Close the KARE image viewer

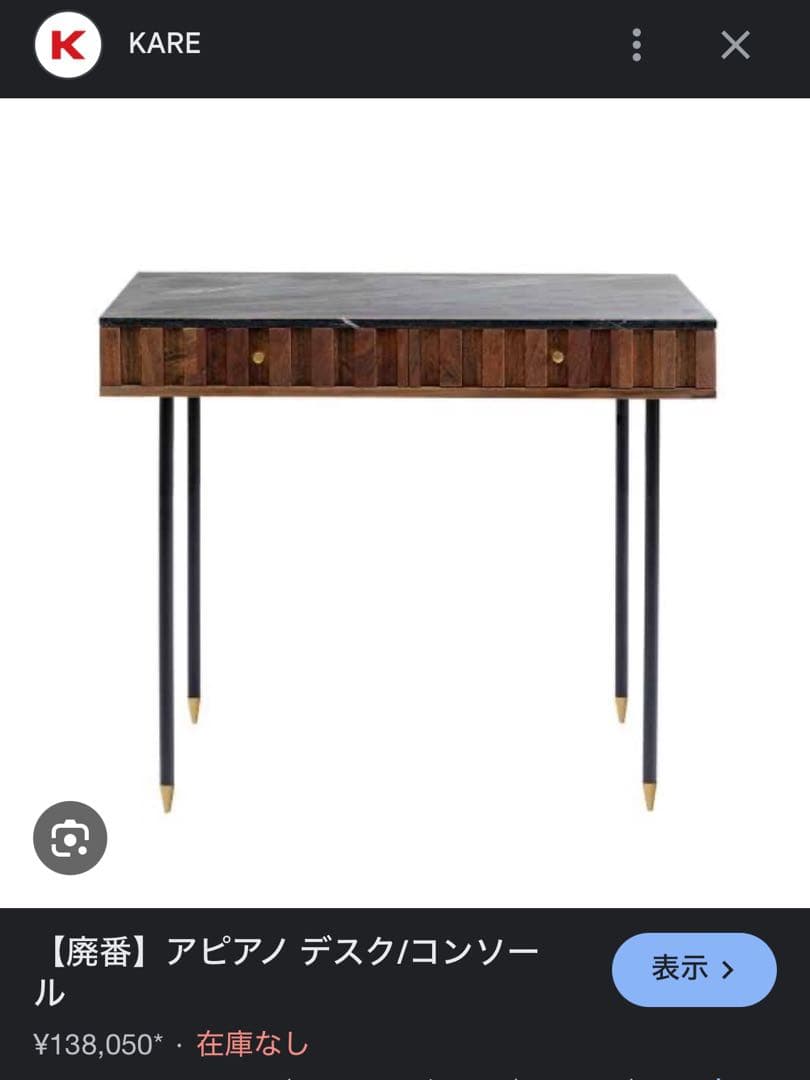(x=735, y=45)
